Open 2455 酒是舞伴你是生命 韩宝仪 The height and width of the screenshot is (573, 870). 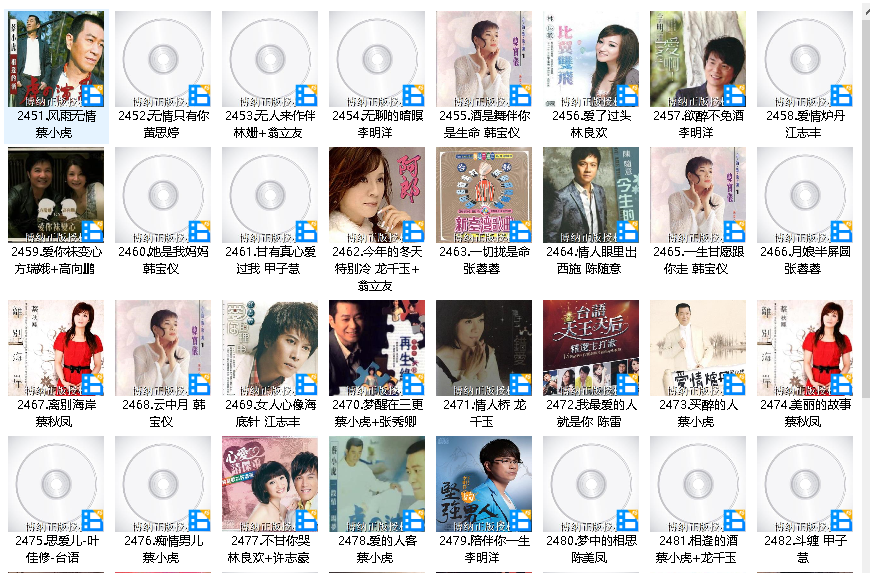(x=483, y=59)
